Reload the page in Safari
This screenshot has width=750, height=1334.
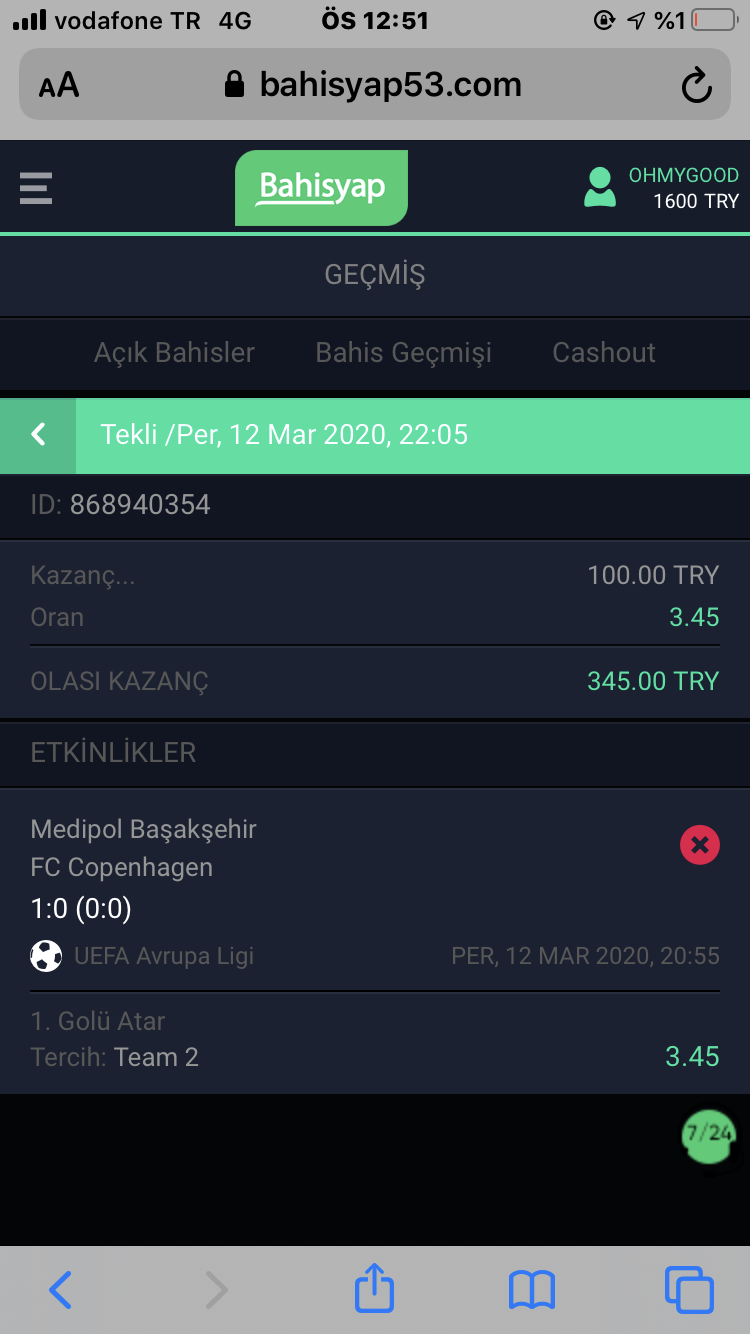tap(696, 85)
